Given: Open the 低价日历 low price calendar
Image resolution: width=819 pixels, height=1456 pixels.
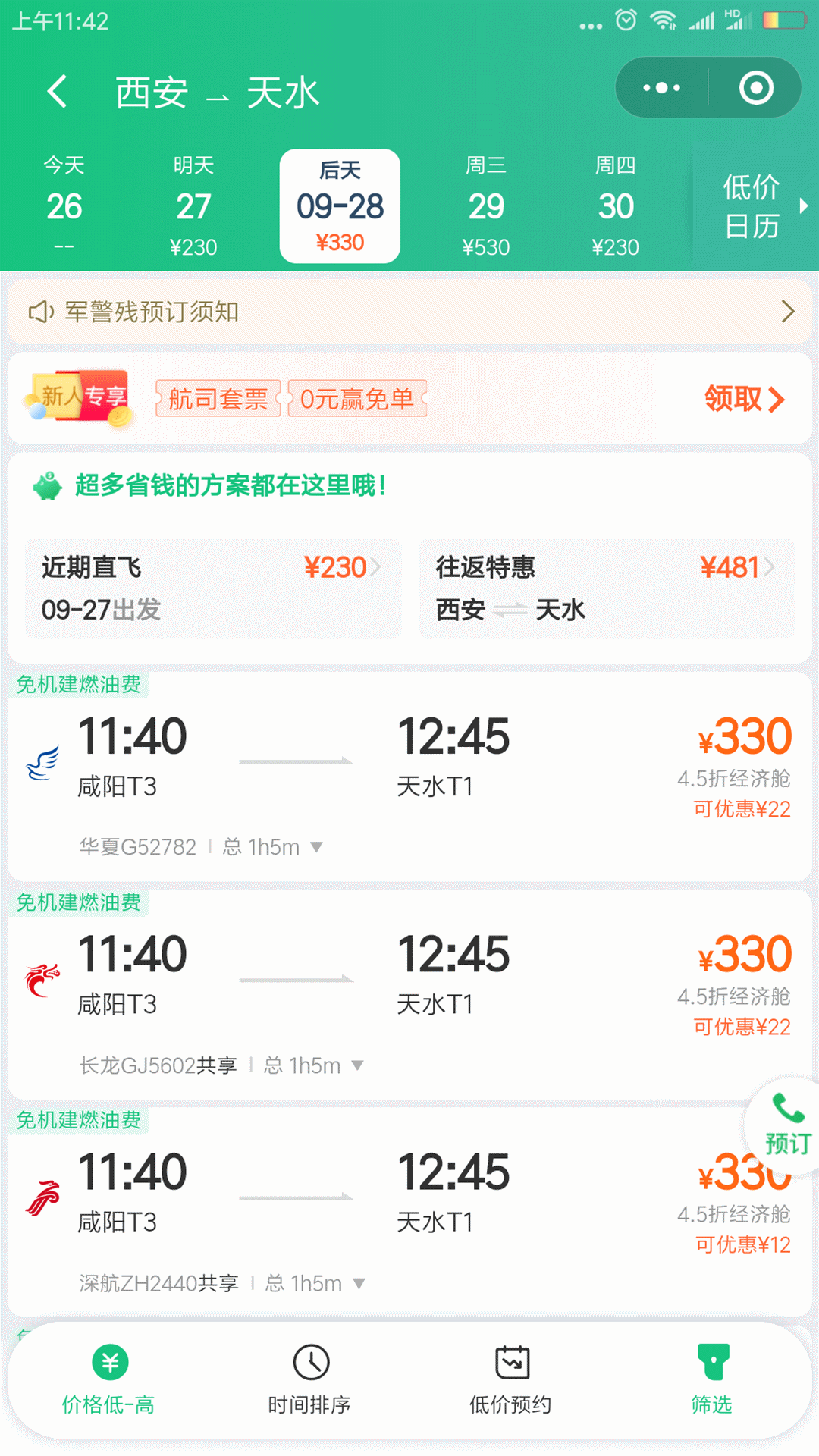Looking at the screenshot, I should point(755,206).
